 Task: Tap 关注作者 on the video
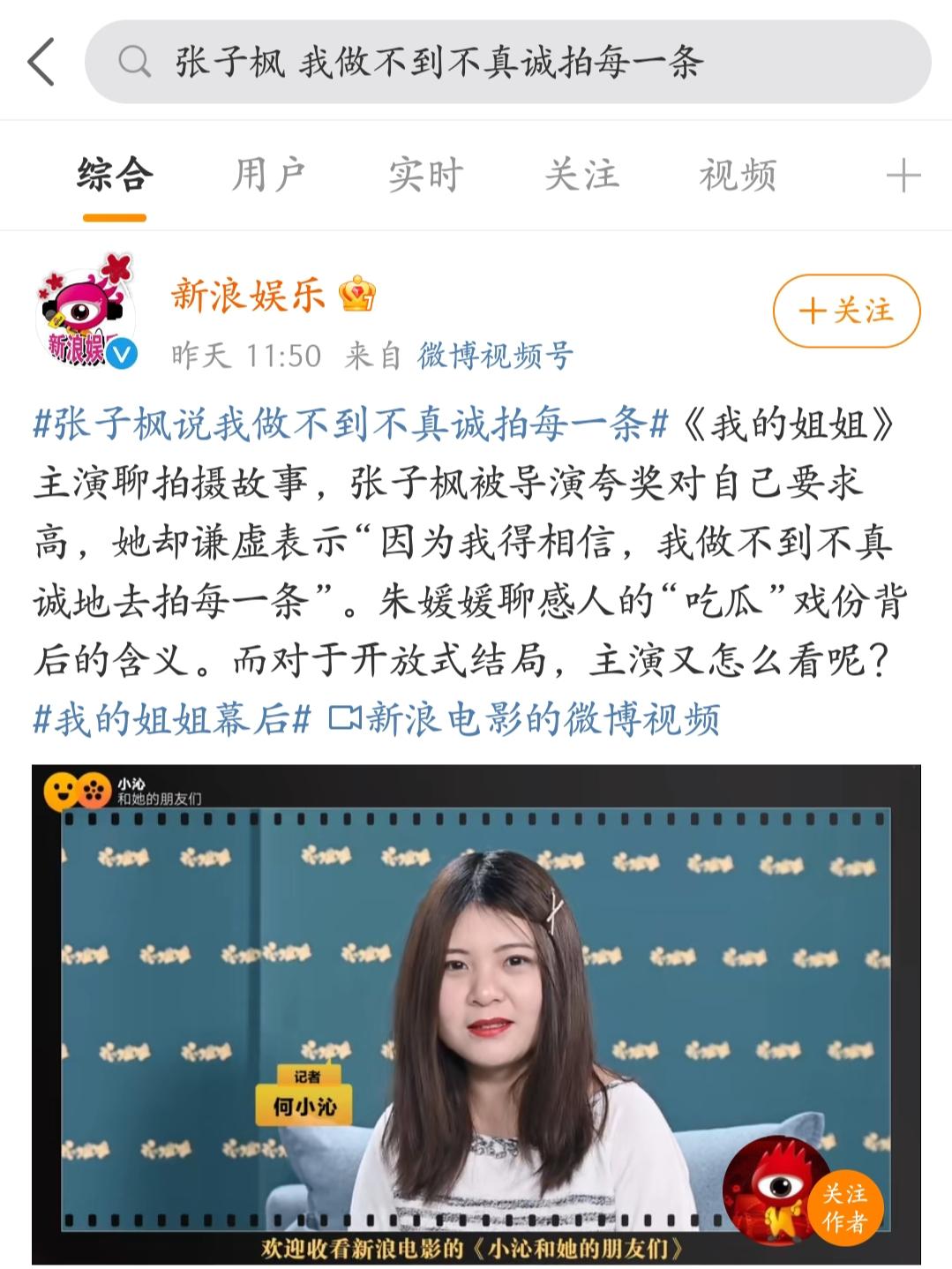[843, 1207]
